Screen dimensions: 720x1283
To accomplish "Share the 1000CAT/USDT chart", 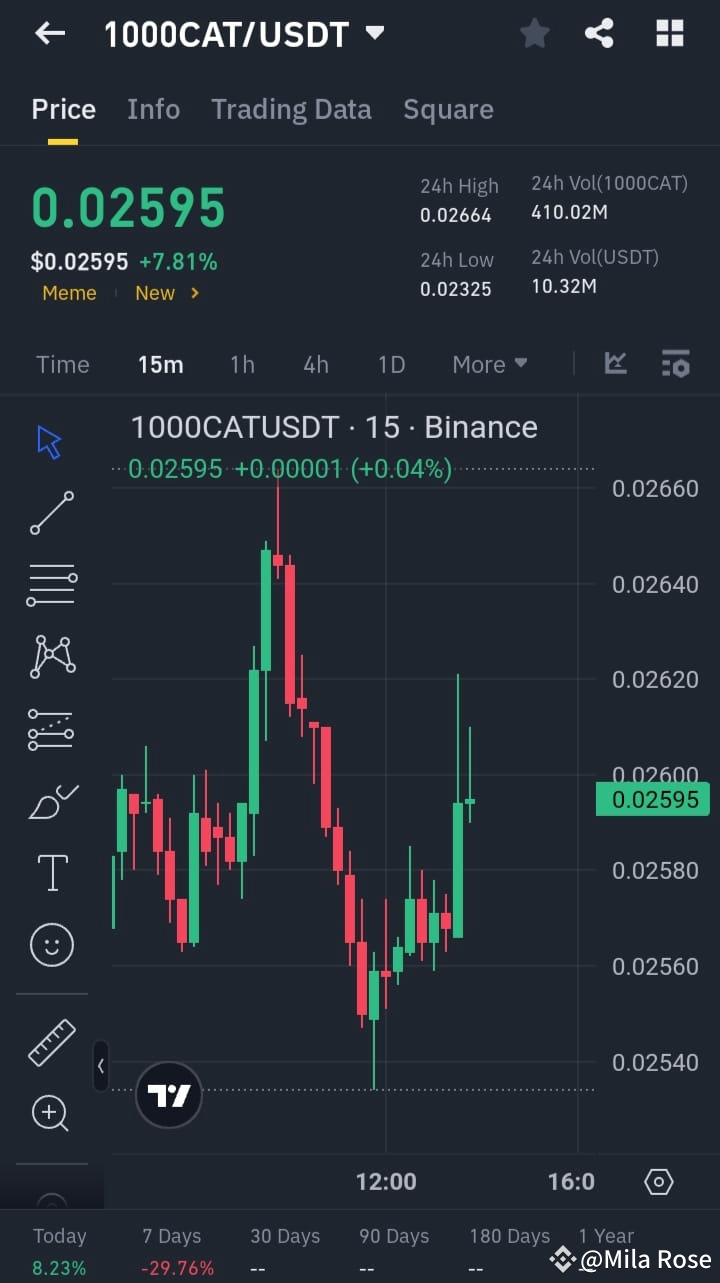I will [599, 33].
